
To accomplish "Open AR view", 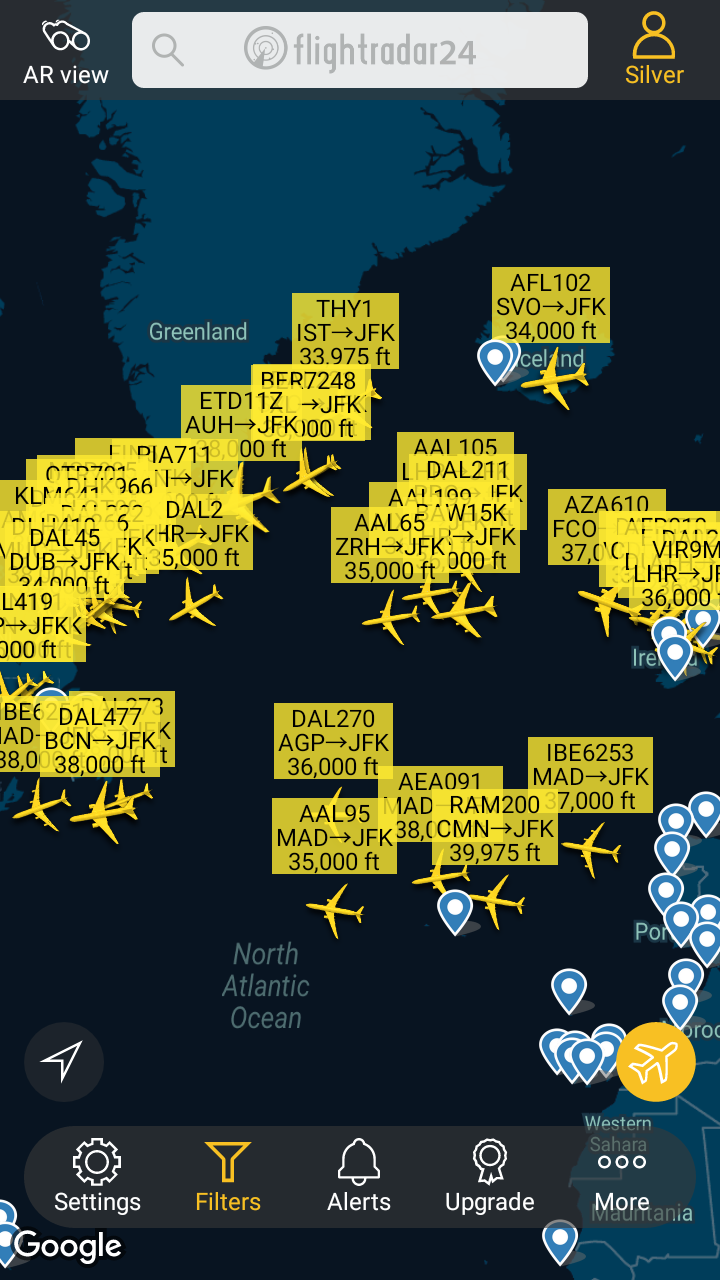I will (66, 52).
